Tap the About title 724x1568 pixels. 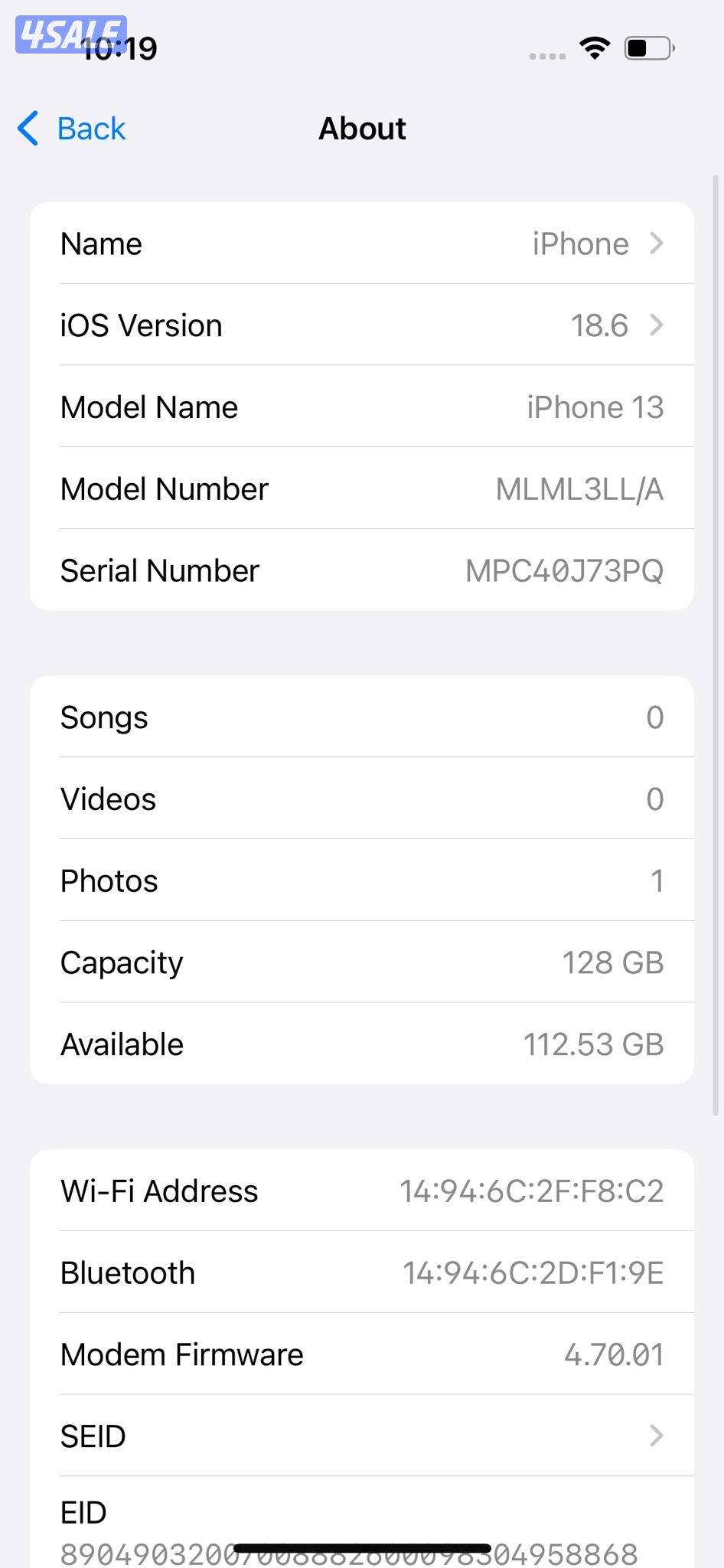tap(362, 128)
